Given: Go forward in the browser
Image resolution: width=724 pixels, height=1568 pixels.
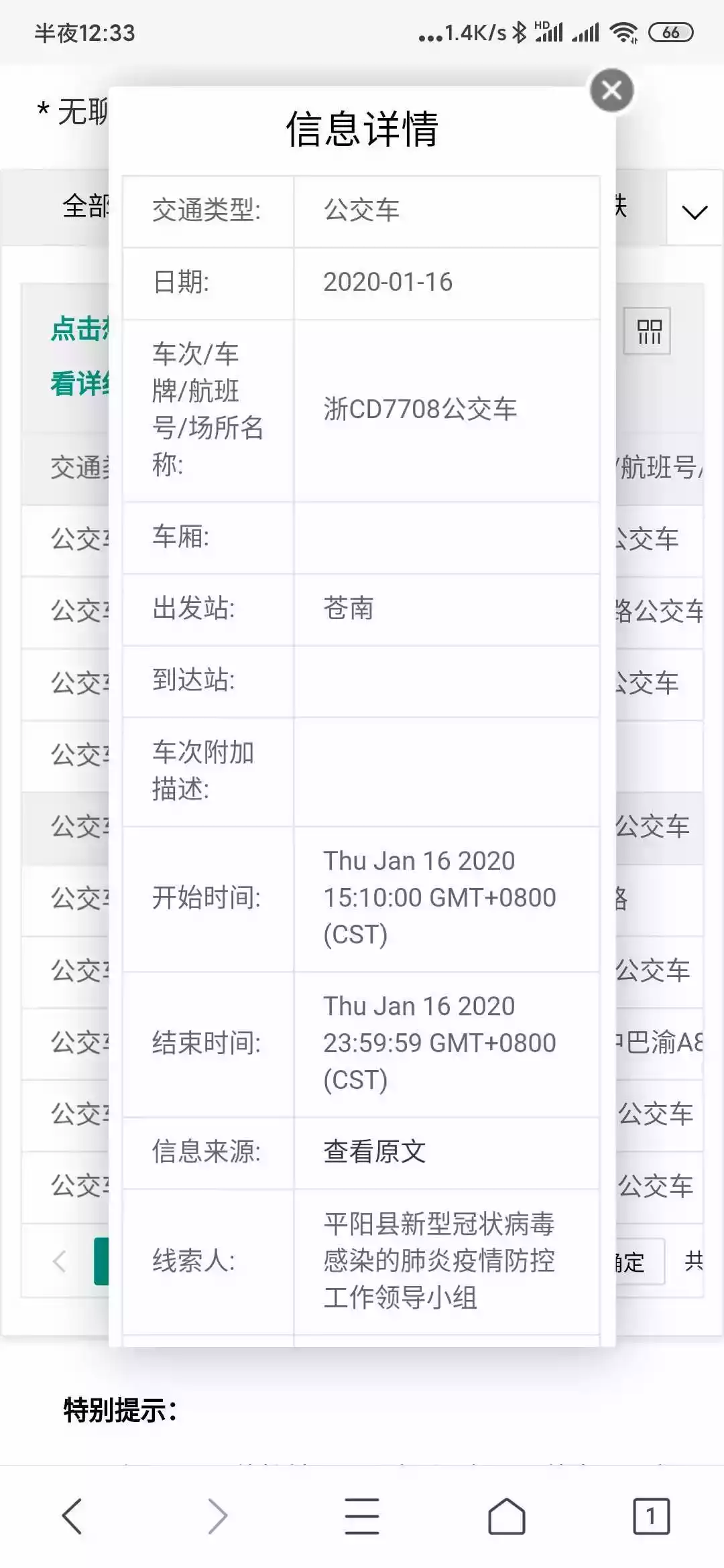Looking at the screenshot, I should pyautogui.click(x=217, y=1516).
